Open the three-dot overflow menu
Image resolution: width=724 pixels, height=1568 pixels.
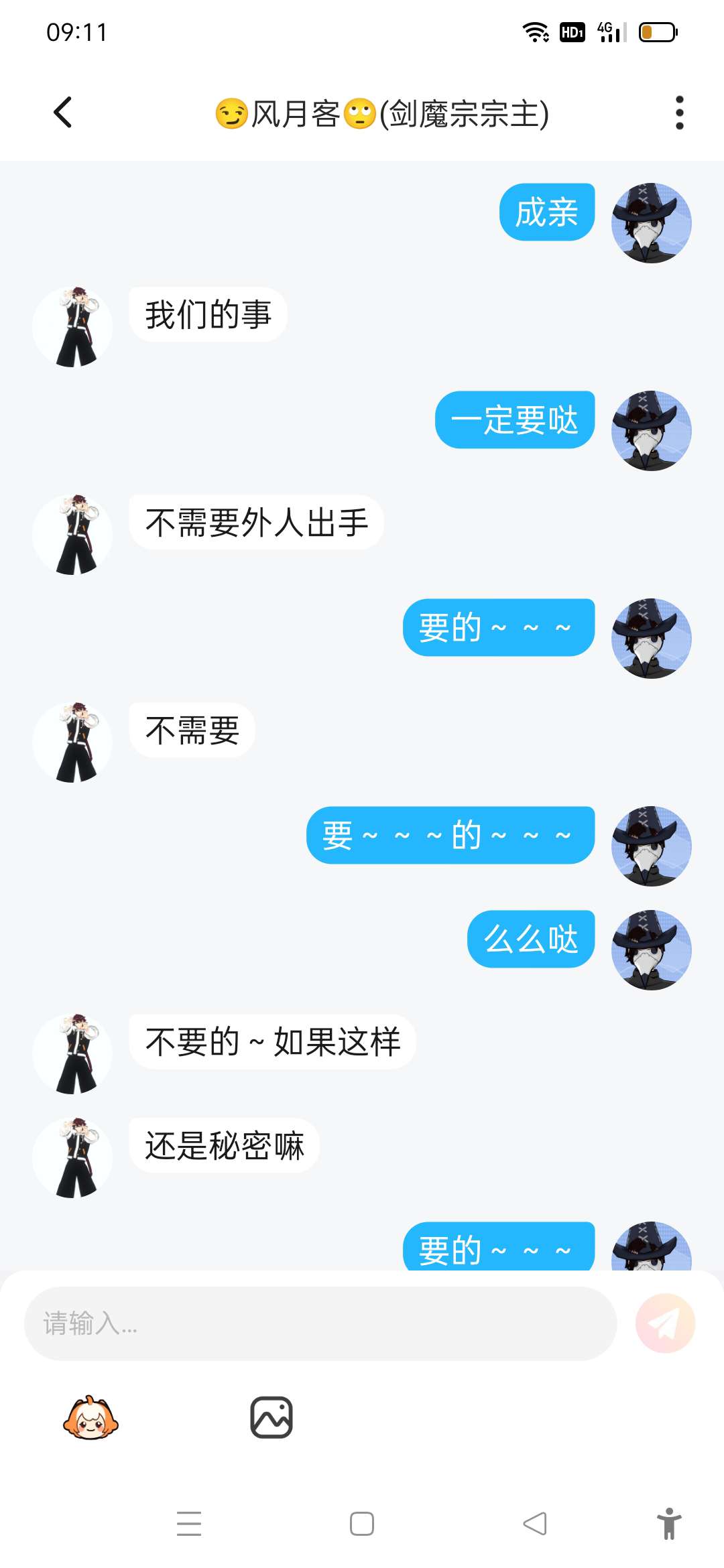679,113
